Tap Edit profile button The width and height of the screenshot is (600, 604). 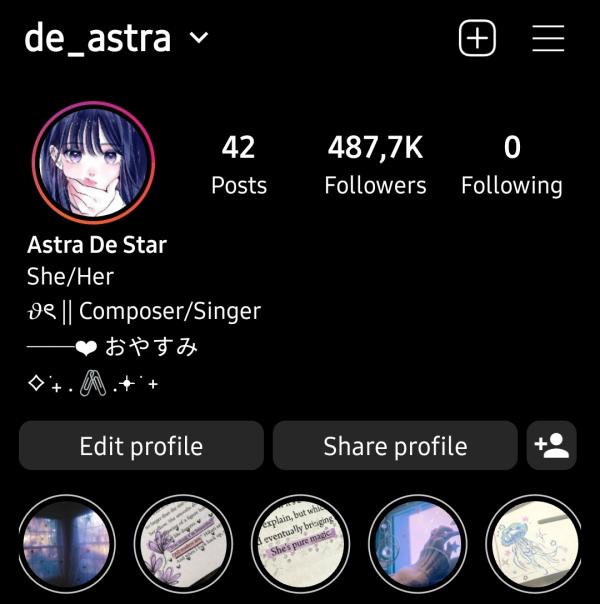[141, 446]
